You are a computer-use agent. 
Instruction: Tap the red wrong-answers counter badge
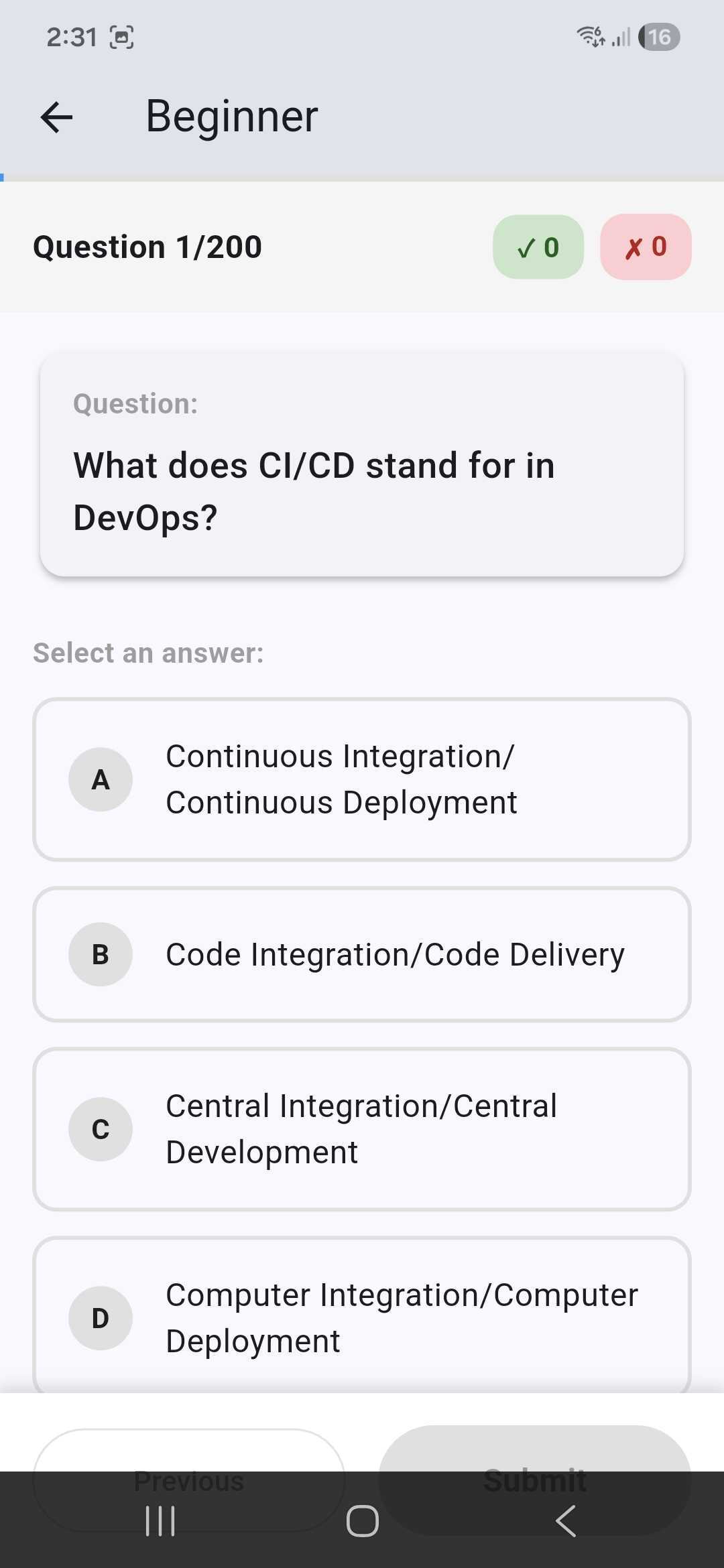645,247
